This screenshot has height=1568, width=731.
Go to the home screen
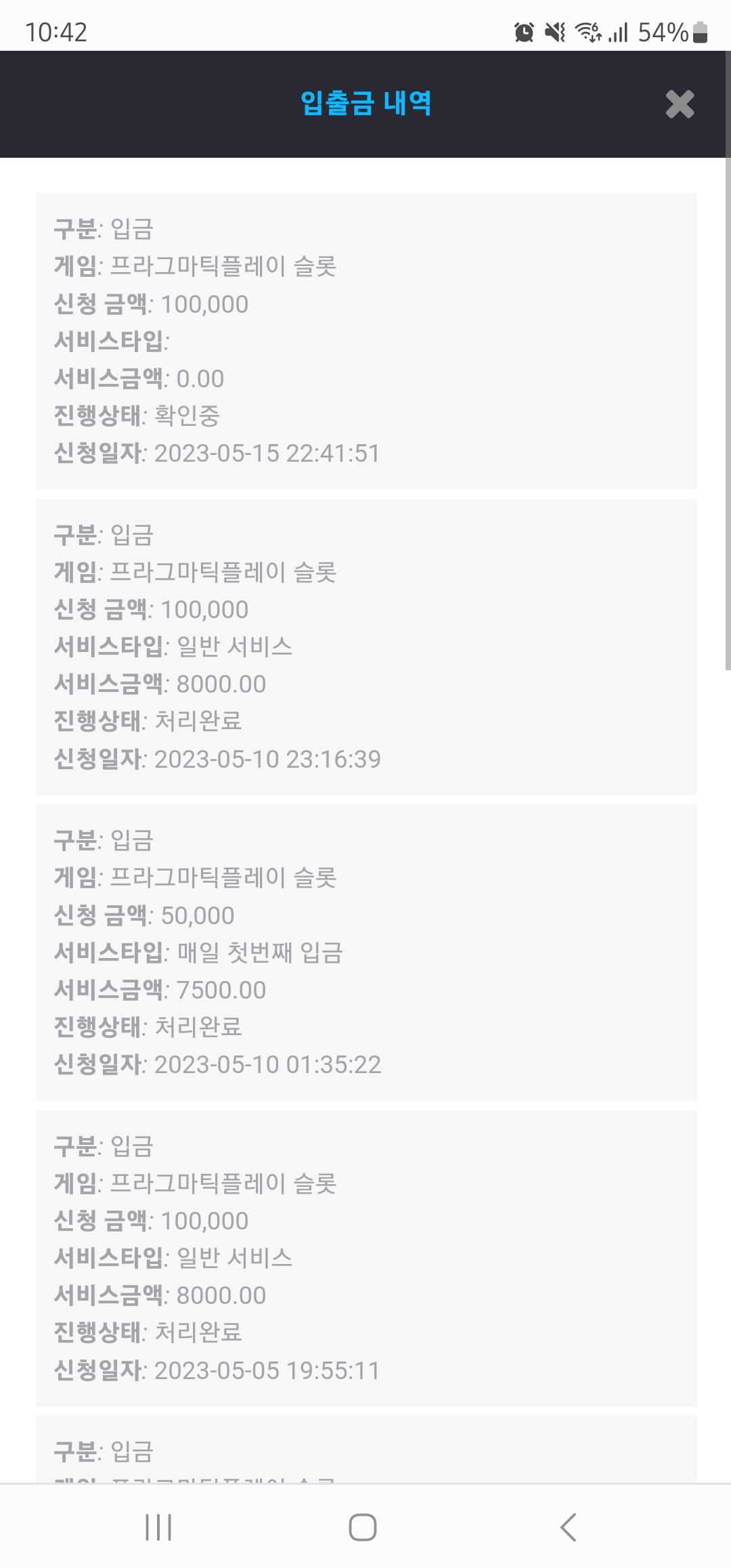363,1527
